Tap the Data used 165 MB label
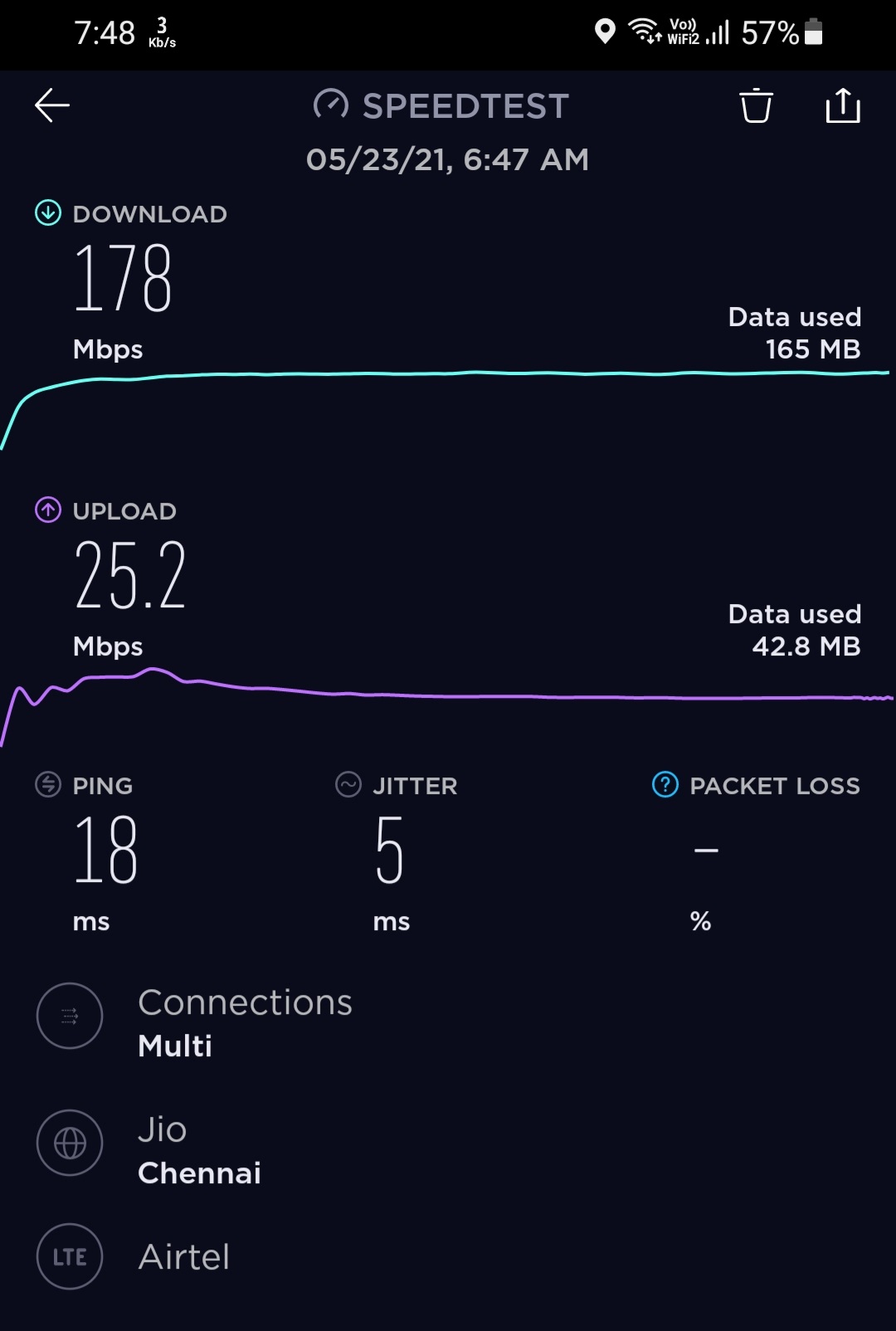 [794, 332]
